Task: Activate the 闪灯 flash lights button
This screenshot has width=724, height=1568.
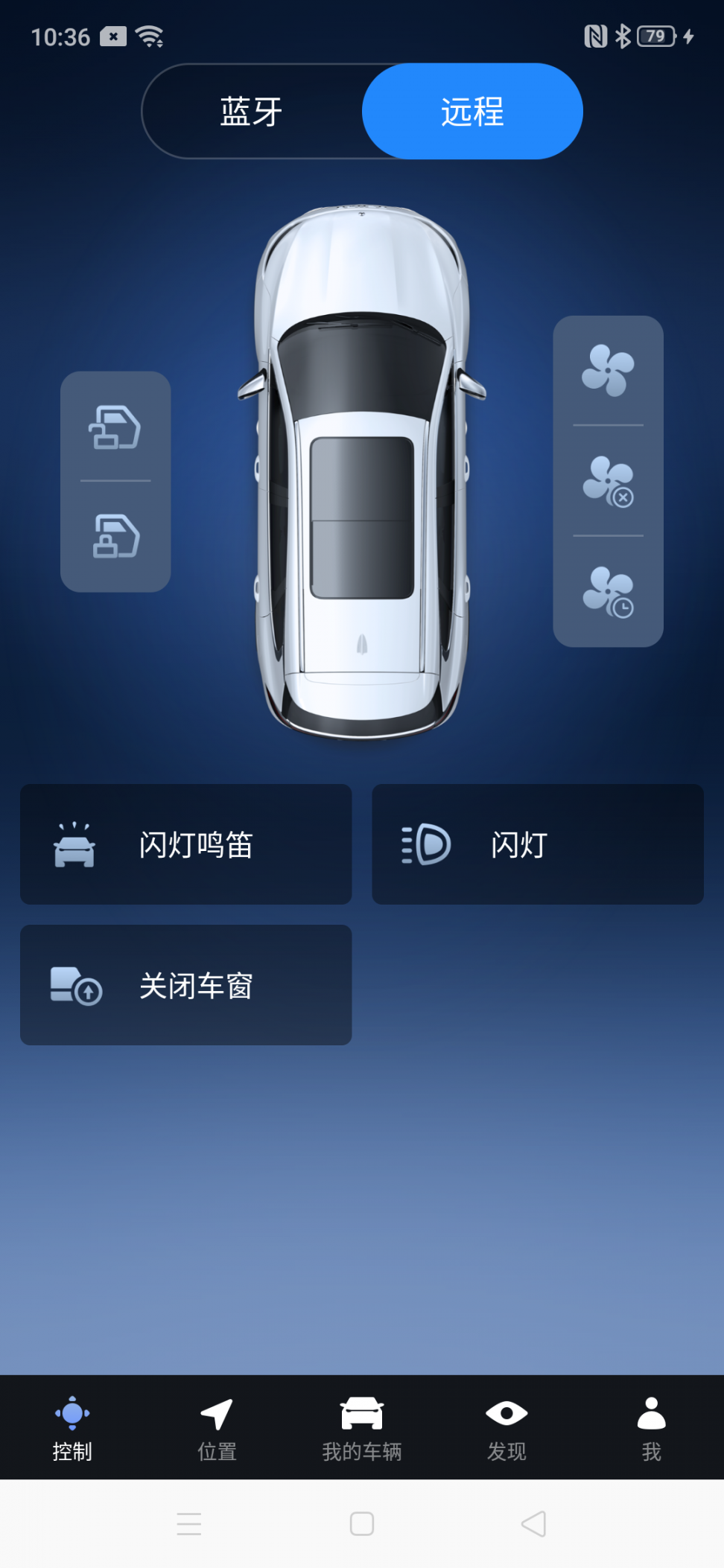Action: (x=537, y=844)
